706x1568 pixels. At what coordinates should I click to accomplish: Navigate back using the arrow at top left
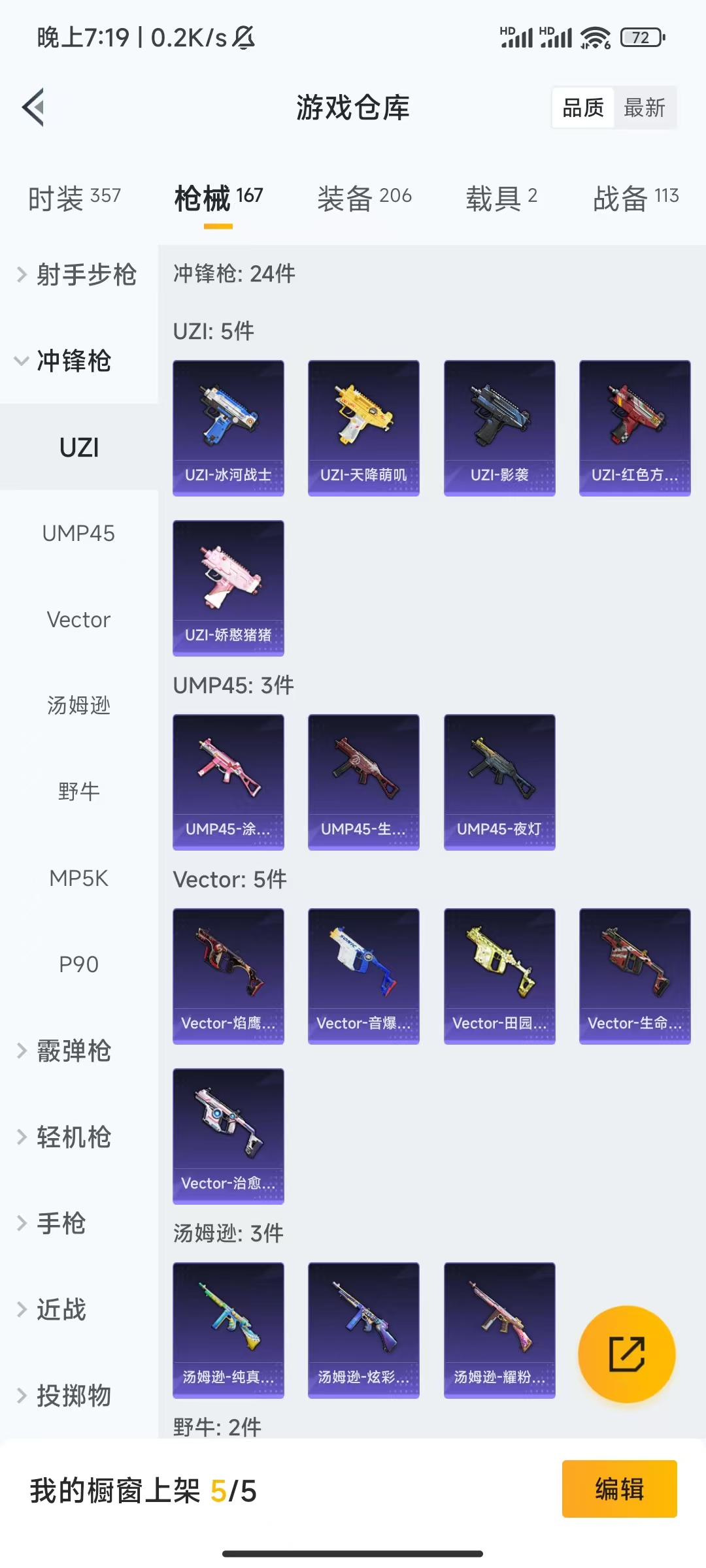tap(33, 108)
